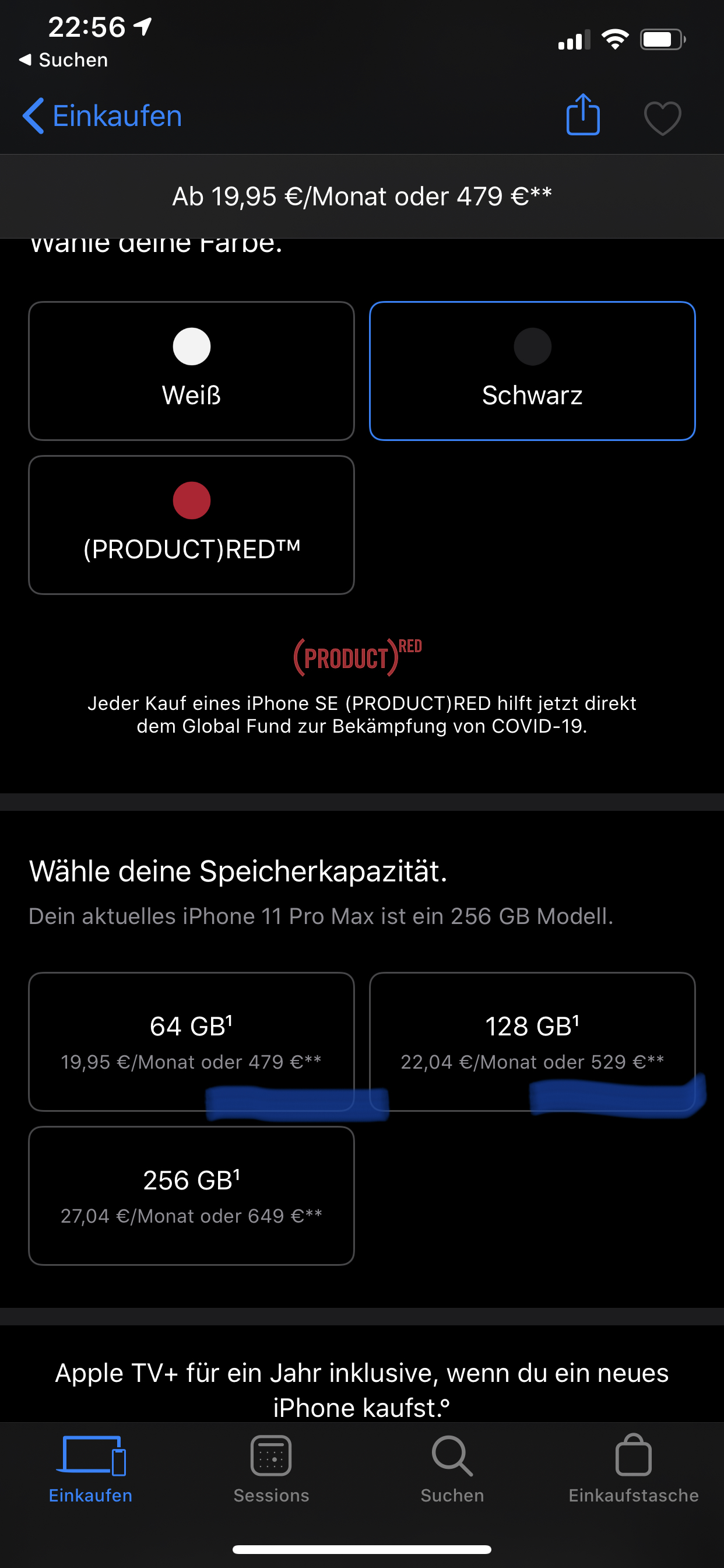Choose the Schwarz color option
This screenshot has height=1568, width=724.
[532, 370]
